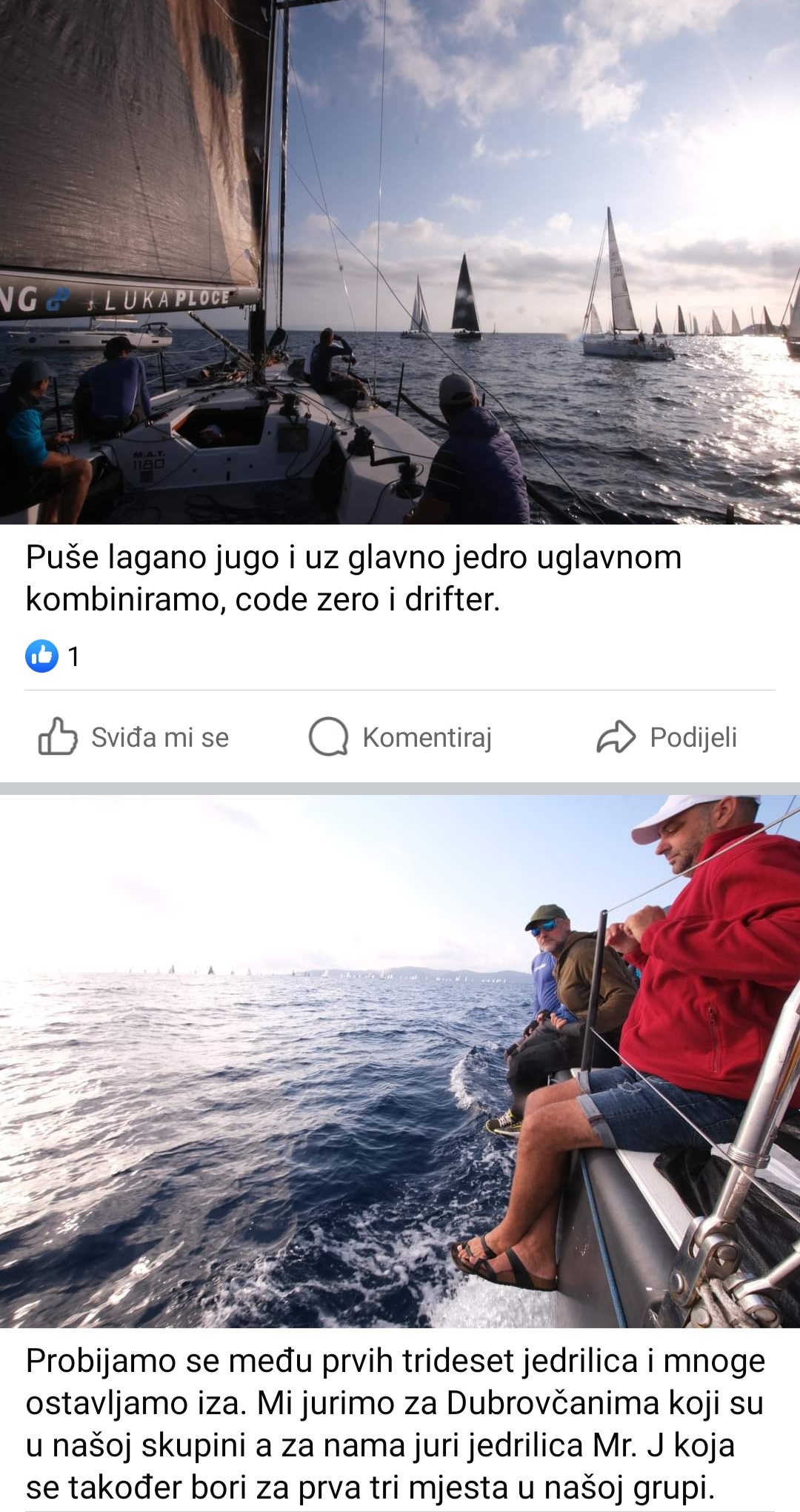Share the post via Podijeli

click(x=667, y=737)
